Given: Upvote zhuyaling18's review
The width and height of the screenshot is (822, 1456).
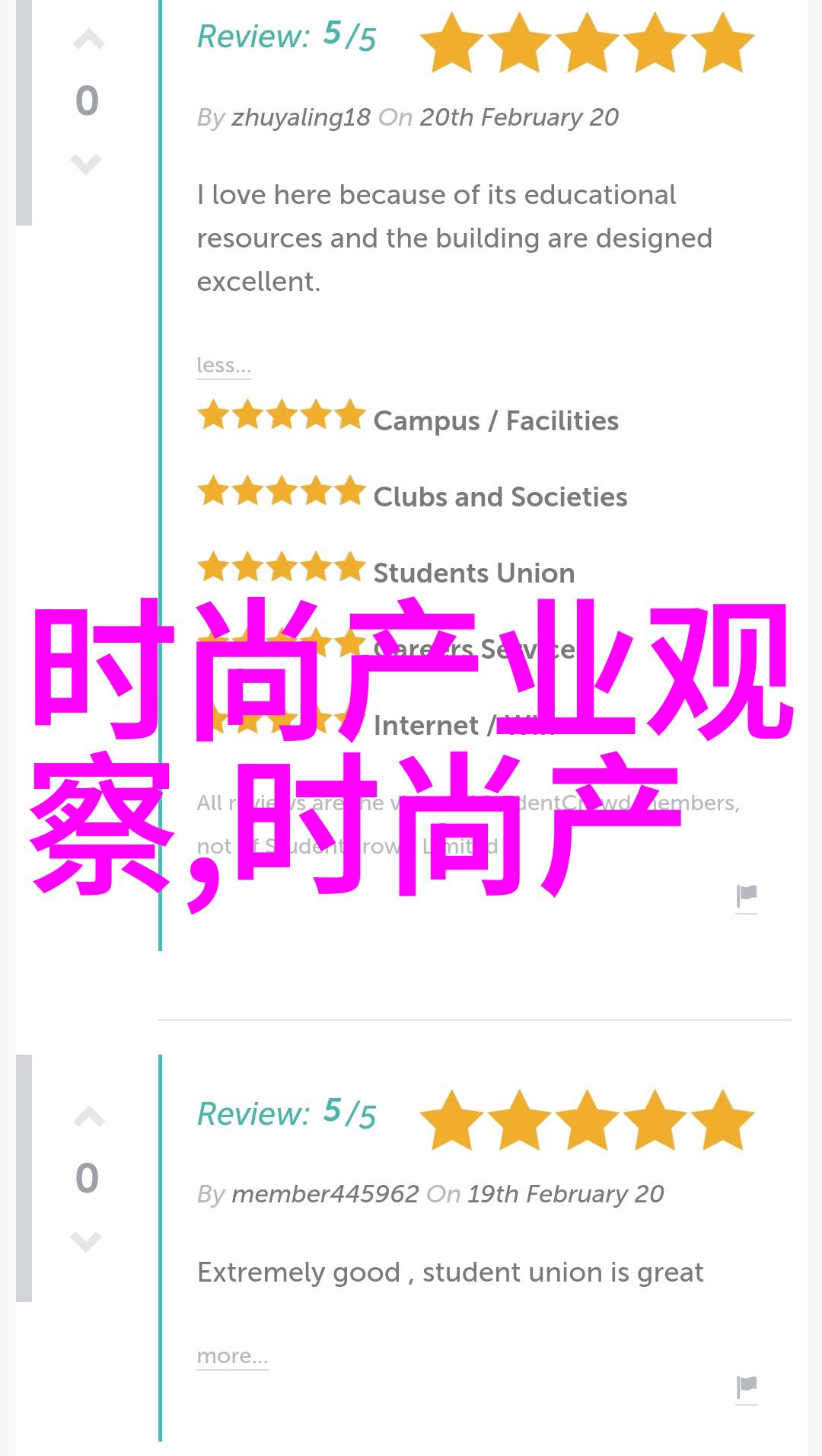Looking at the screenshot, I should coord(88,40).
